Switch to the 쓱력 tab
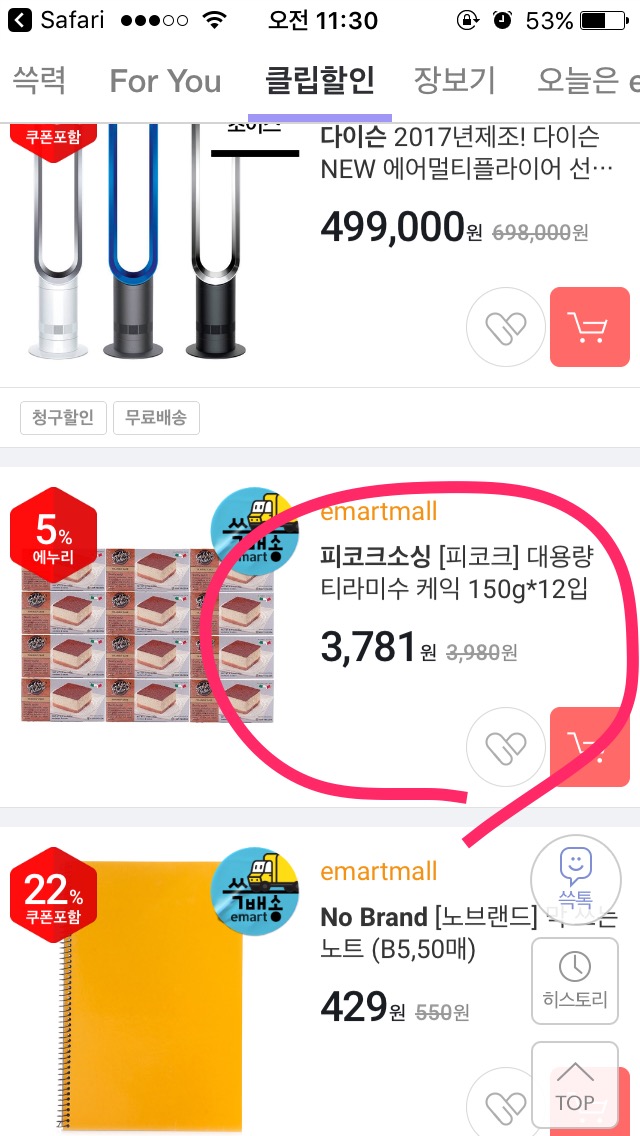Image resolution: width=640 pixels, height=1136 pixels. pos(39,80)
